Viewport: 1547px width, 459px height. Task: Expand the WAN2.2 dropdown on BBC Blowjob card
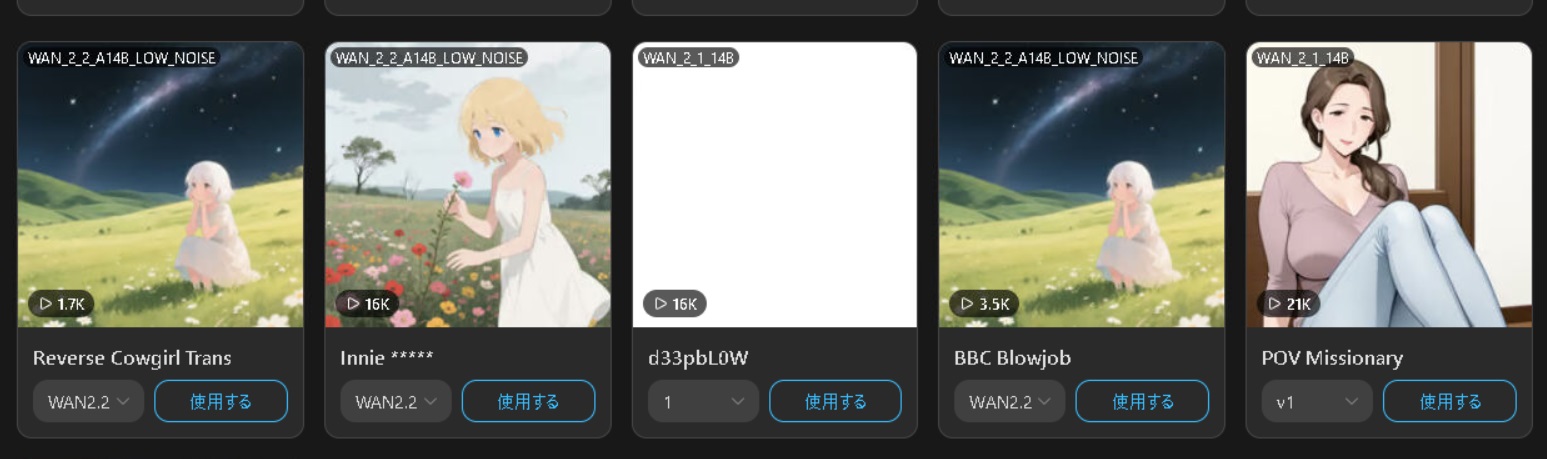click(1009, 401)
